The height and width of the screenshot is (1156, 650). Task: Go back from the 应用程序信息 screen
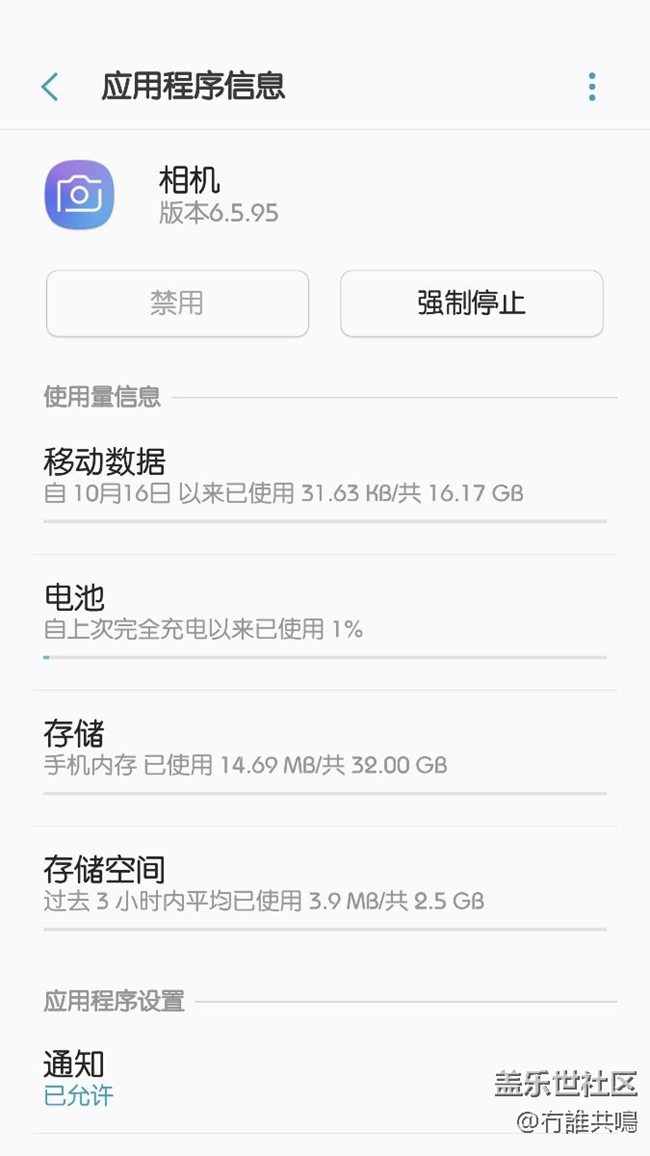50,87
